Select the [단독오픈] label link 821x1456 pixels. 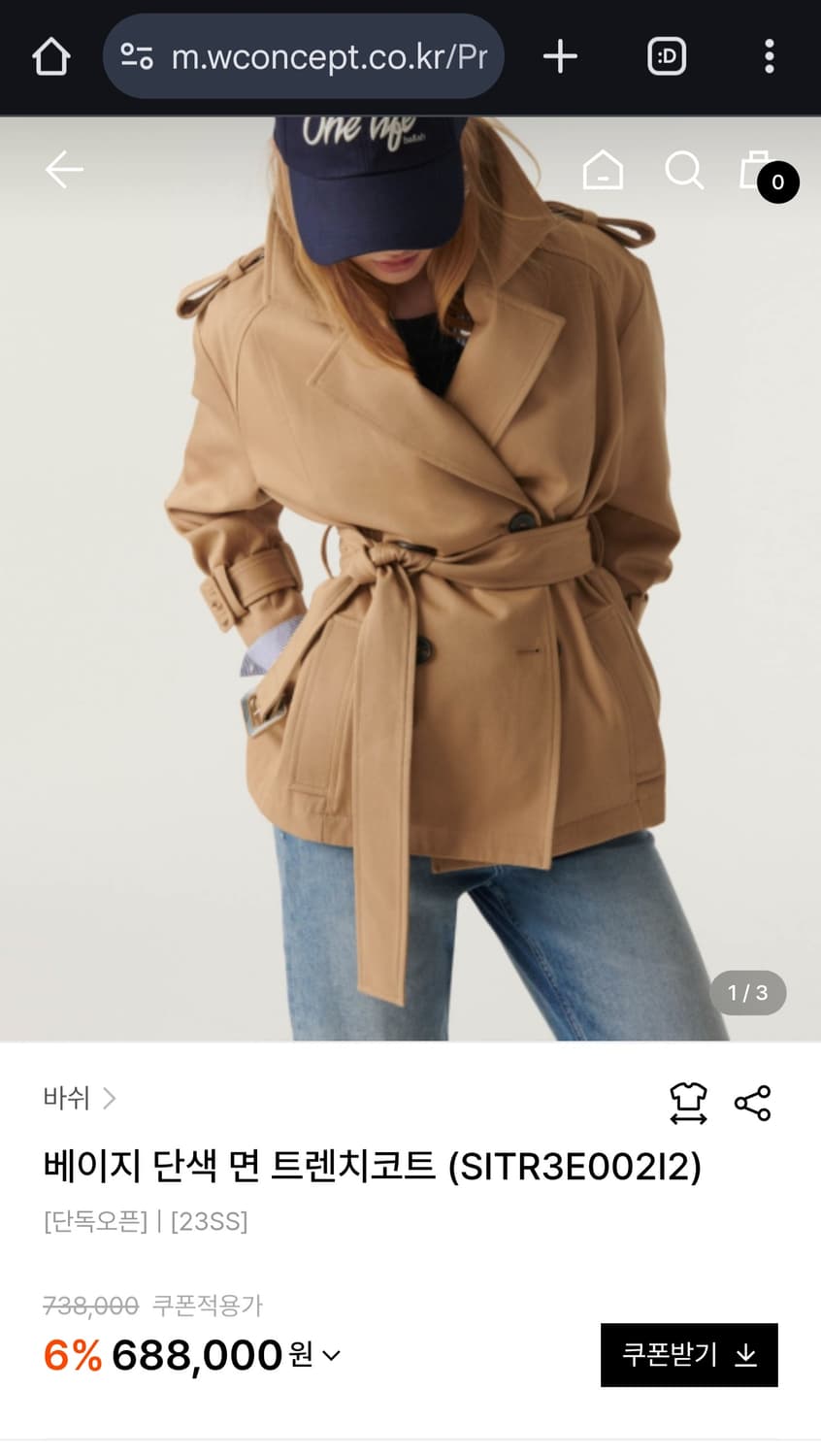92,1222
